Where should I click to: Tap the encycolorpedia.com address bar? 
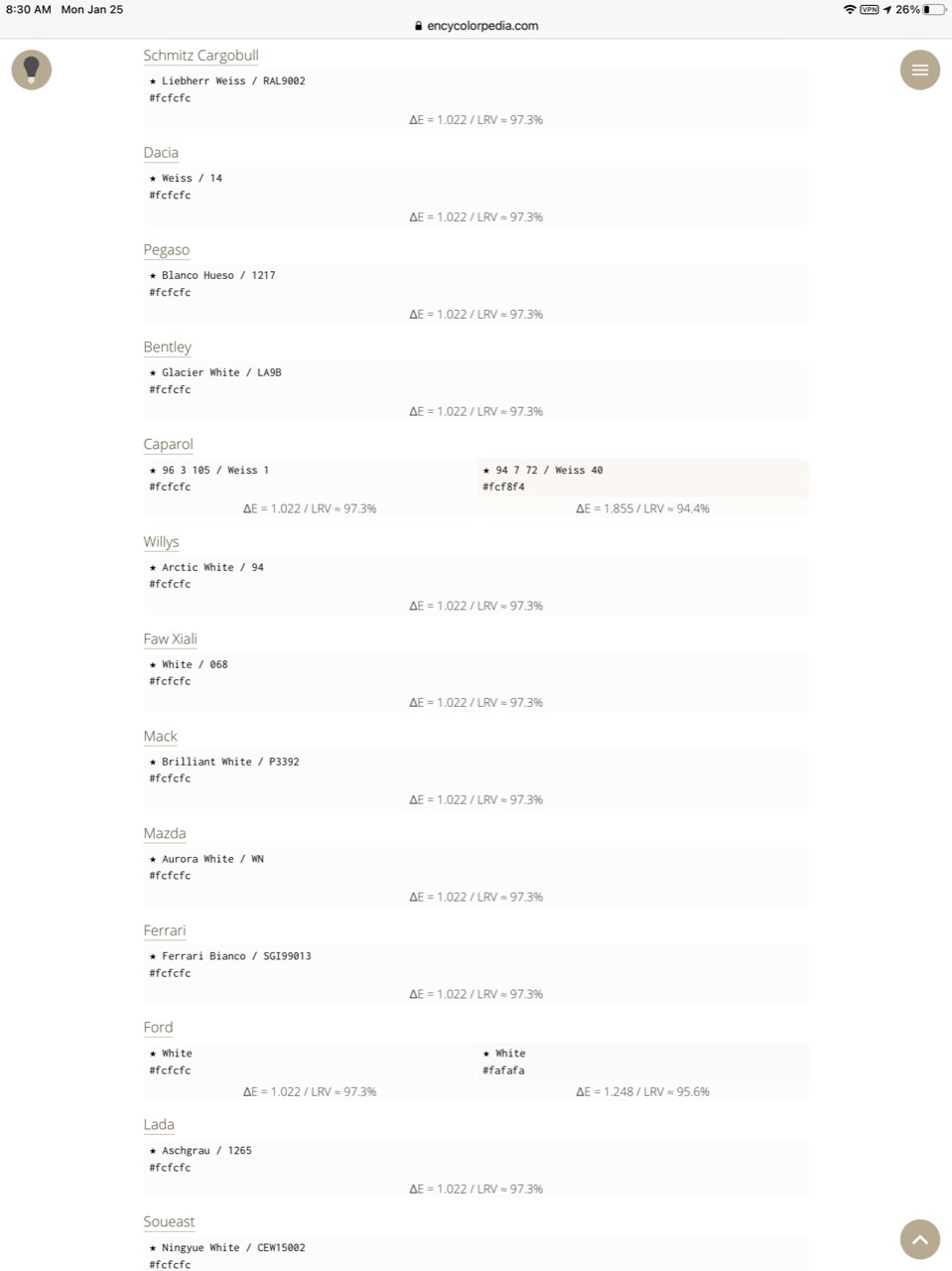pos(476,26)
